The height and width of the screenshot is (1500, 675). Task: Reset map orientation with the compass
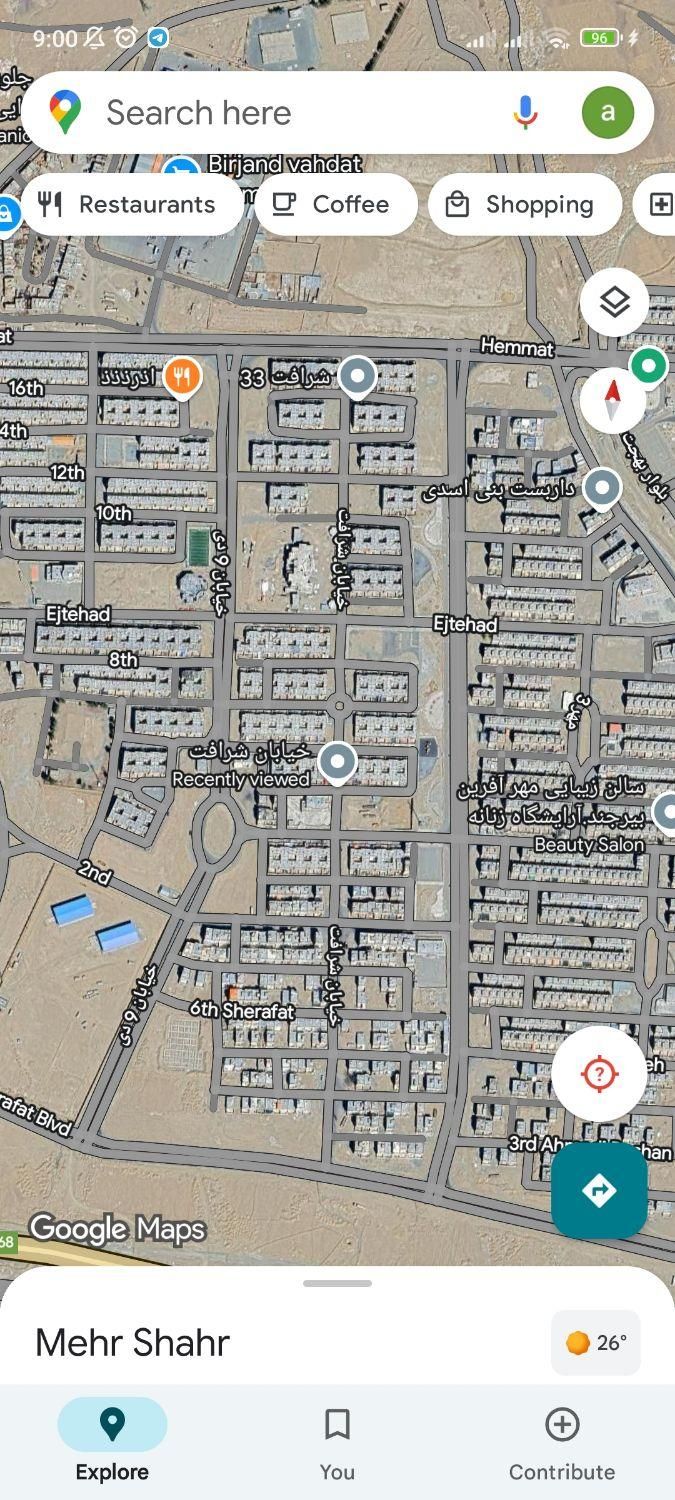point(613,400)
